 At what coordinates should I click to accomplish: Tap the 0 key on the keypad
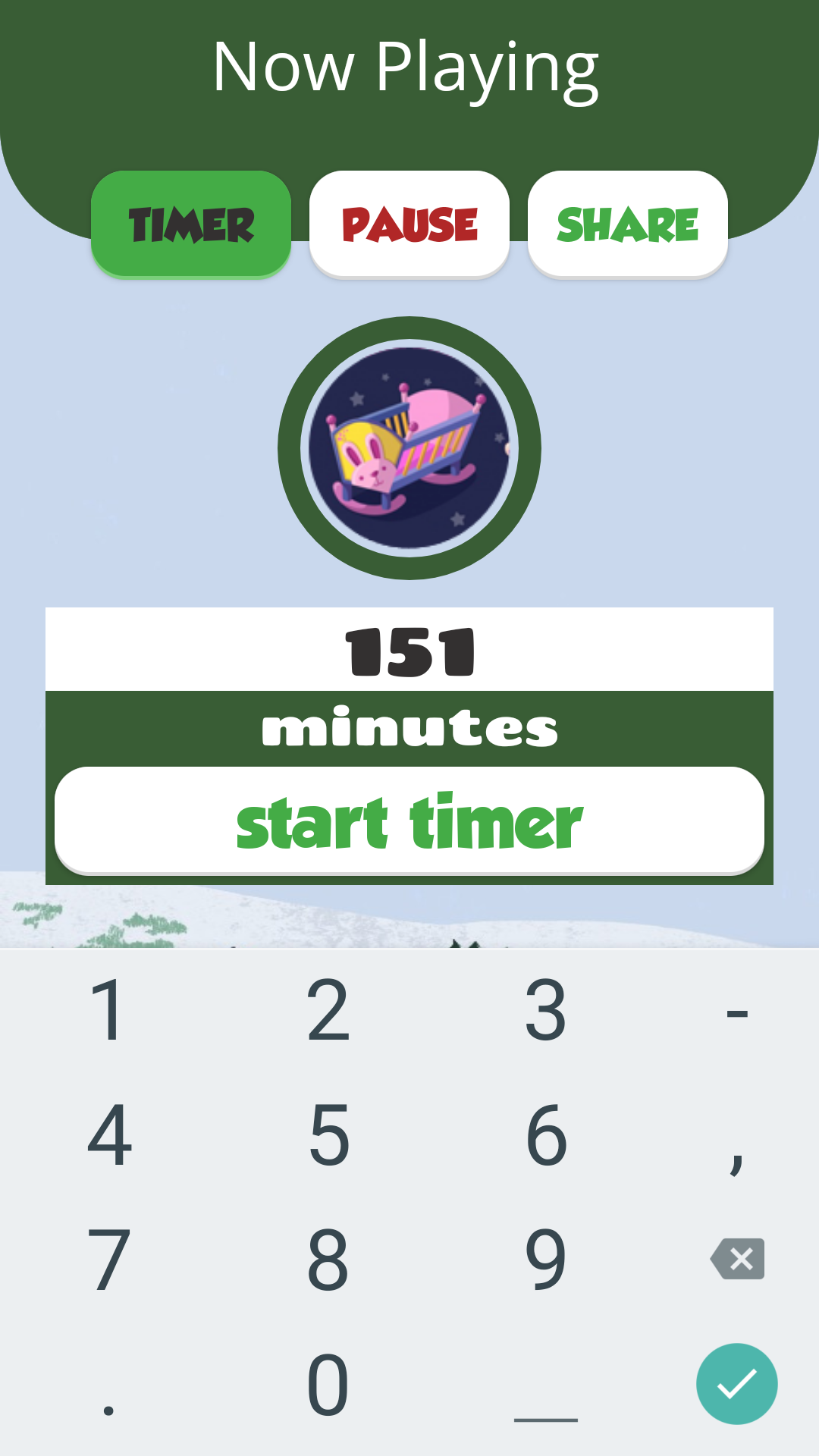click(328, 1385)
